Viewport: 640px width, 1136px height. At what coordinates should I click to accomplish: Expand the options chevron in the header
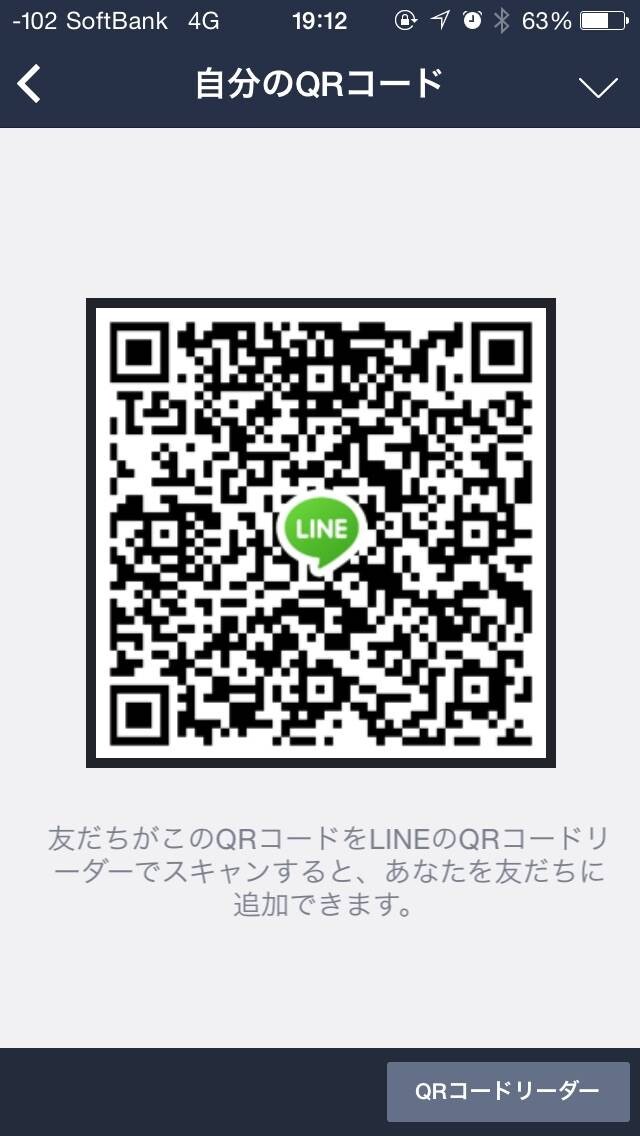(599, 87)
